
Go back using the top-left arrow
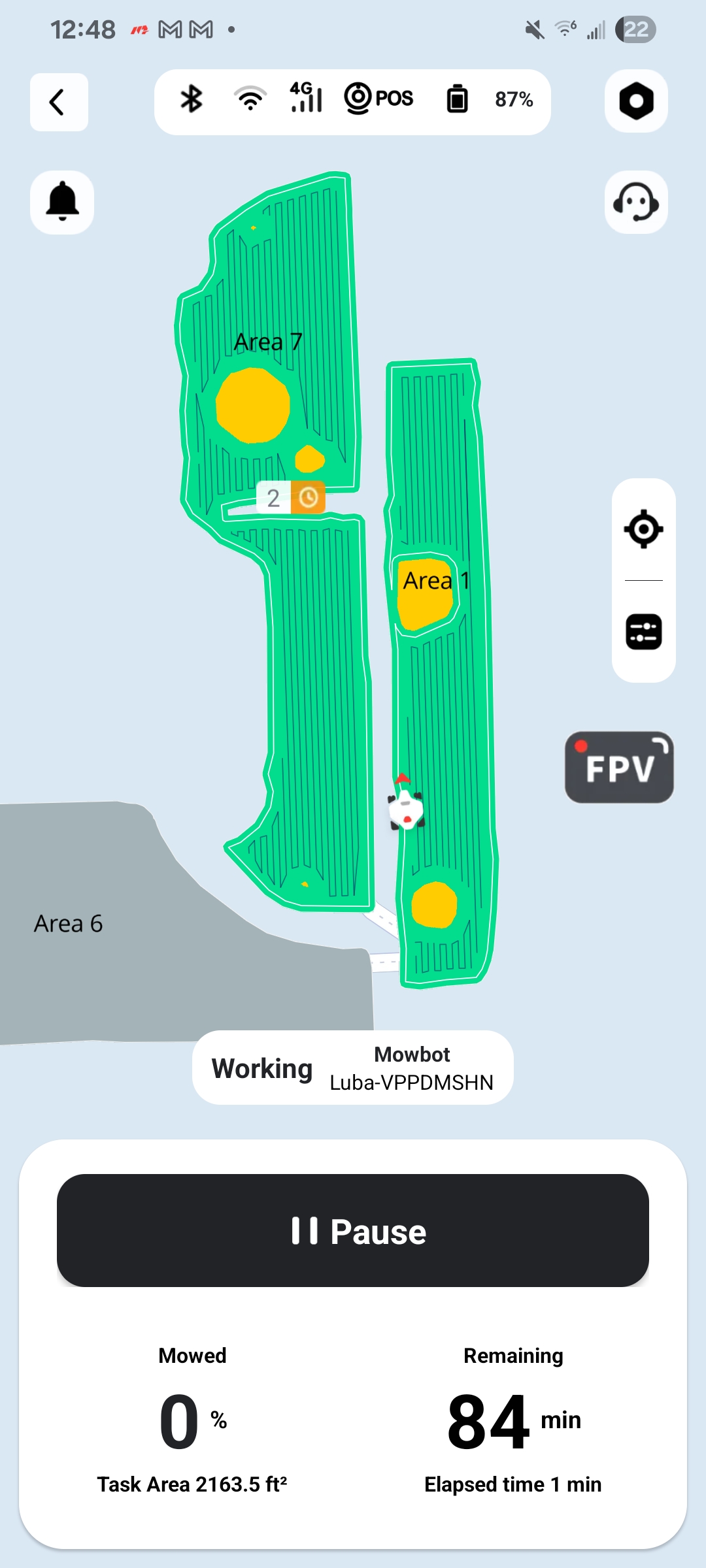(x=59, y=103)
